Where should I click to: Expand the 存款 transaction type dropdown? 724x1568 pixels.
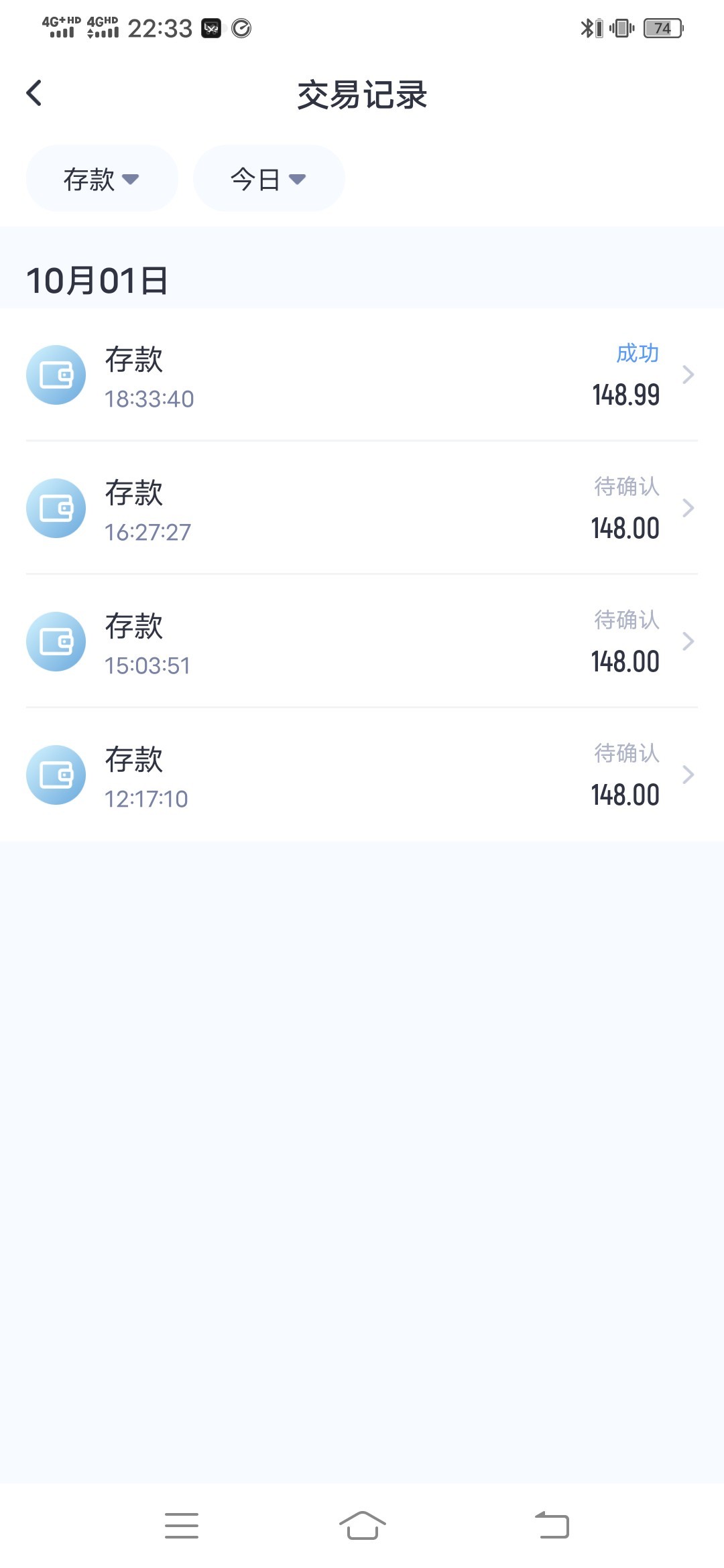tap(101, 179)
